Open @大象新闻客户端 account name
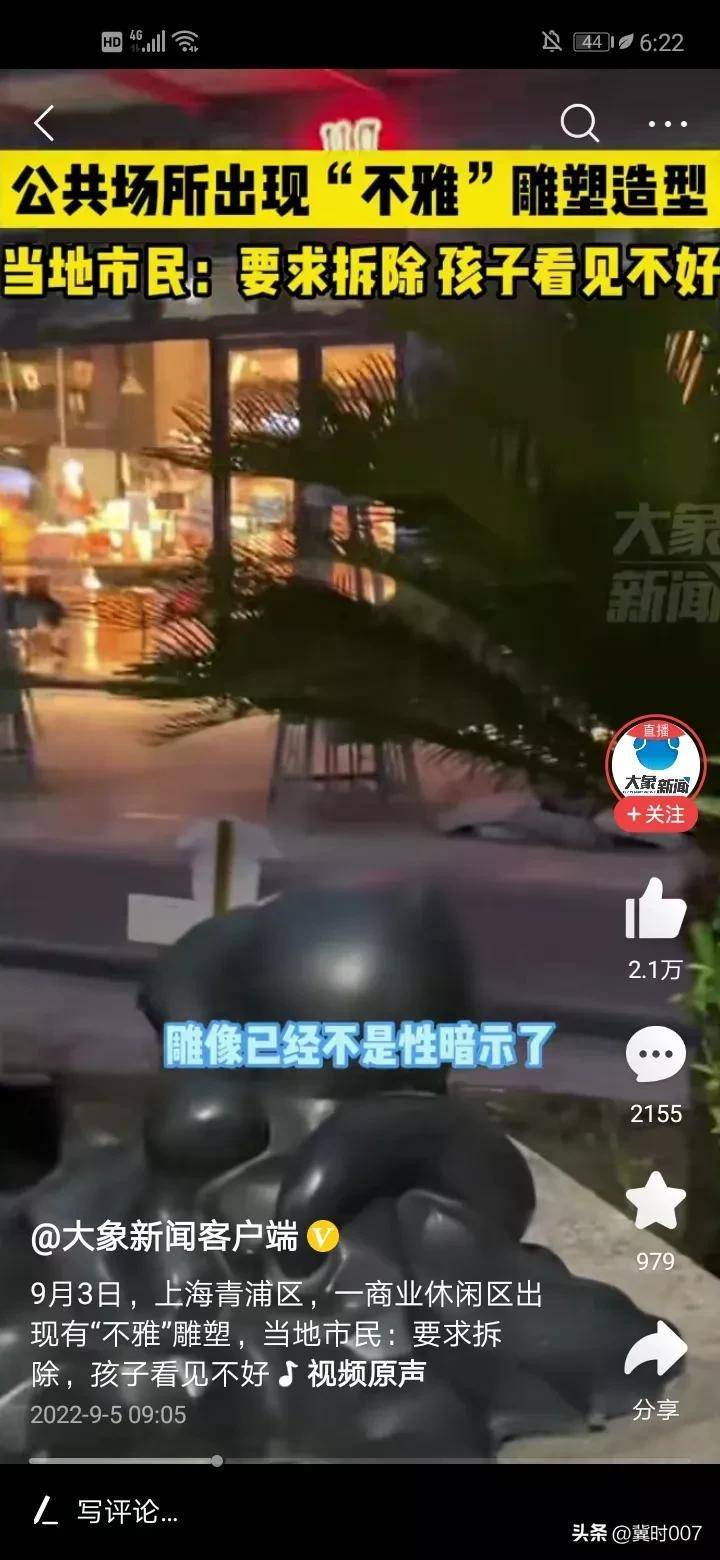The height and width of the screenshot is (1560, 720). 165,1237
